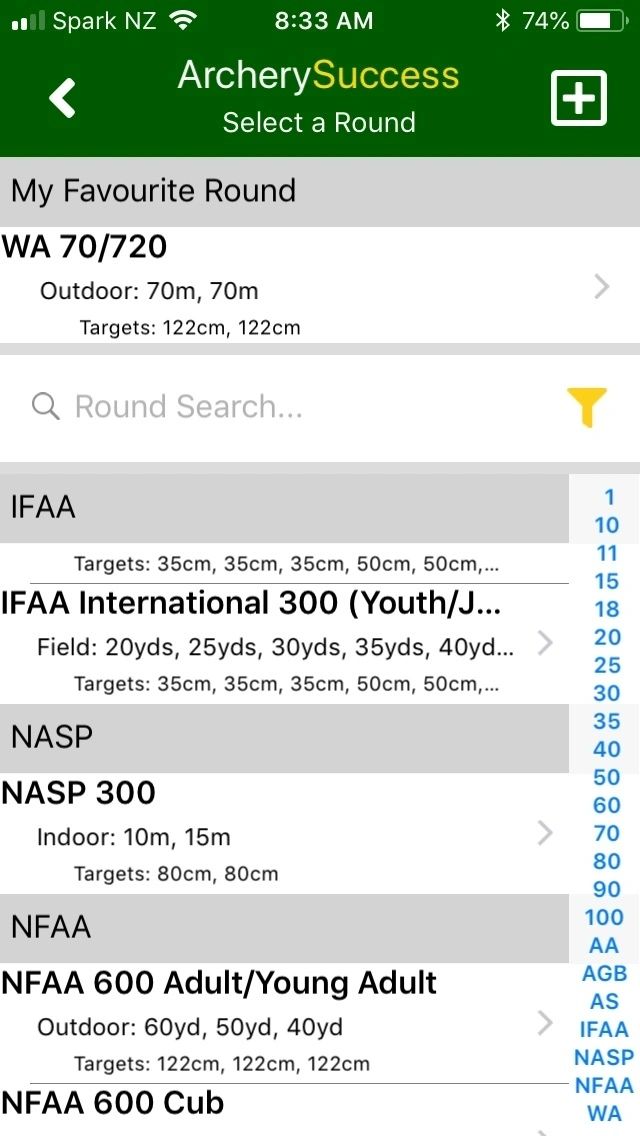640x1136 pixels.
Task: Add a new round with plus icon
Action: point(579,98)
